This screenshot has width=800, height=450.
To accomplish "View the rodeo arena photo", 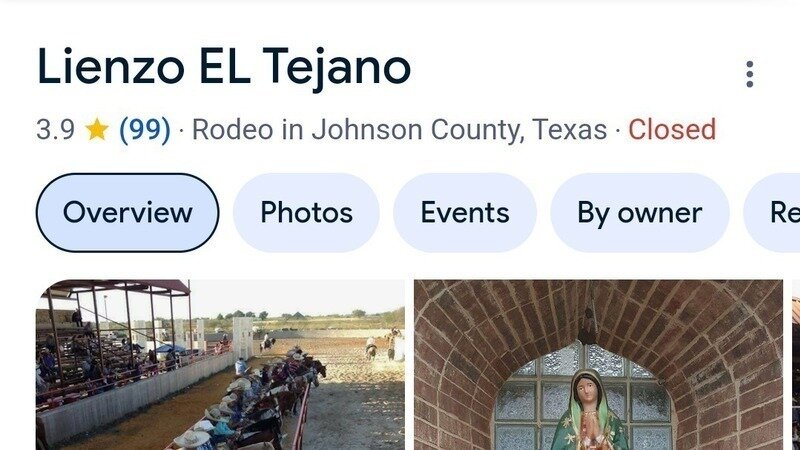I will pyautogui.click(x=220, y=365).
